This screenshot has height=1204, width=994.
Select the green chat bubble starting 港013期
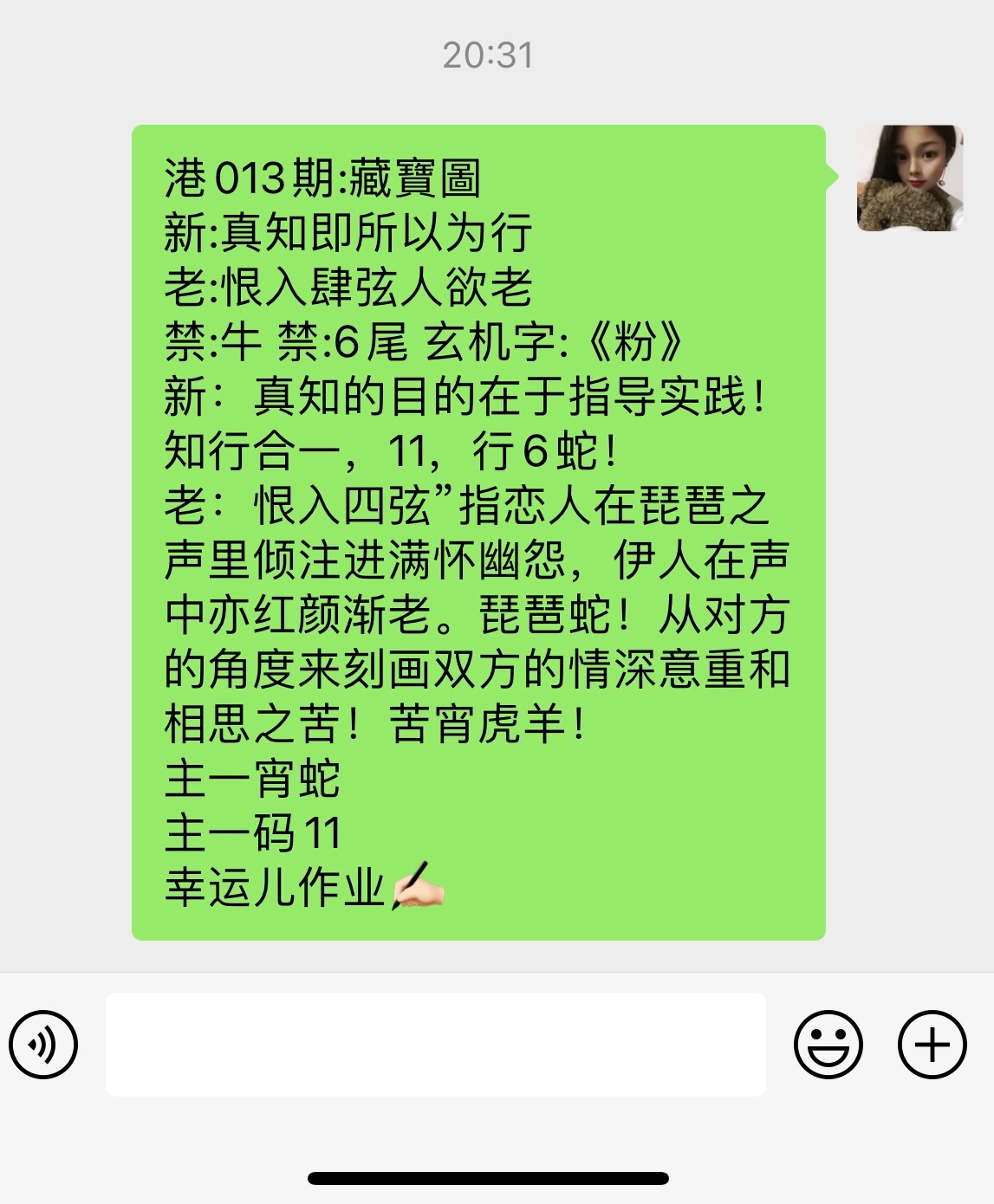point(477,533)
